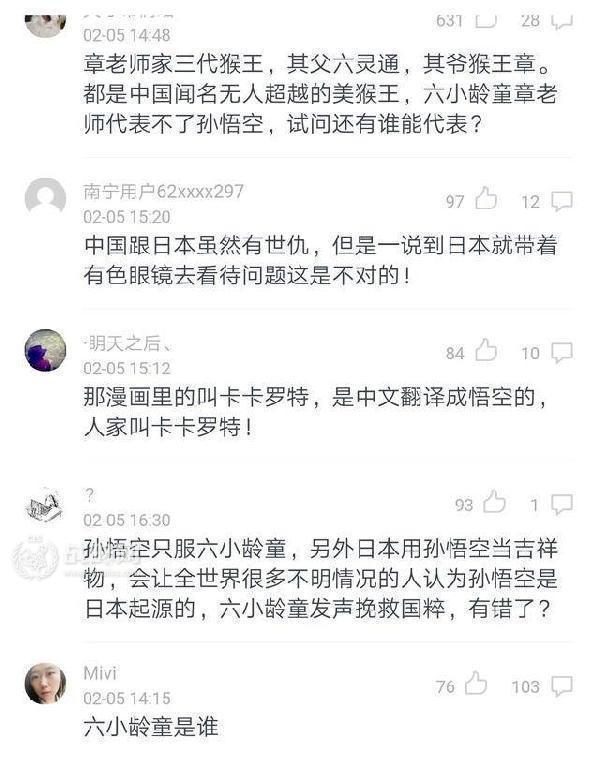Like the comment by 南宁用户62xxxx297

(486, 200)
